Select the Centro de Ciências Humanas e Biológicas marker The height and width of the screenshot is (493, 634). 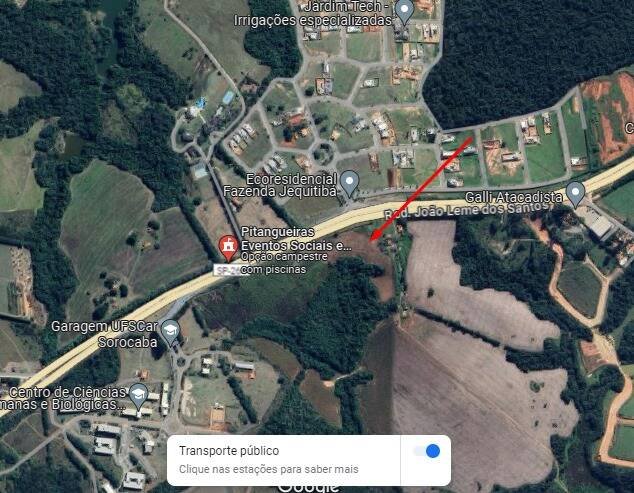138,392
